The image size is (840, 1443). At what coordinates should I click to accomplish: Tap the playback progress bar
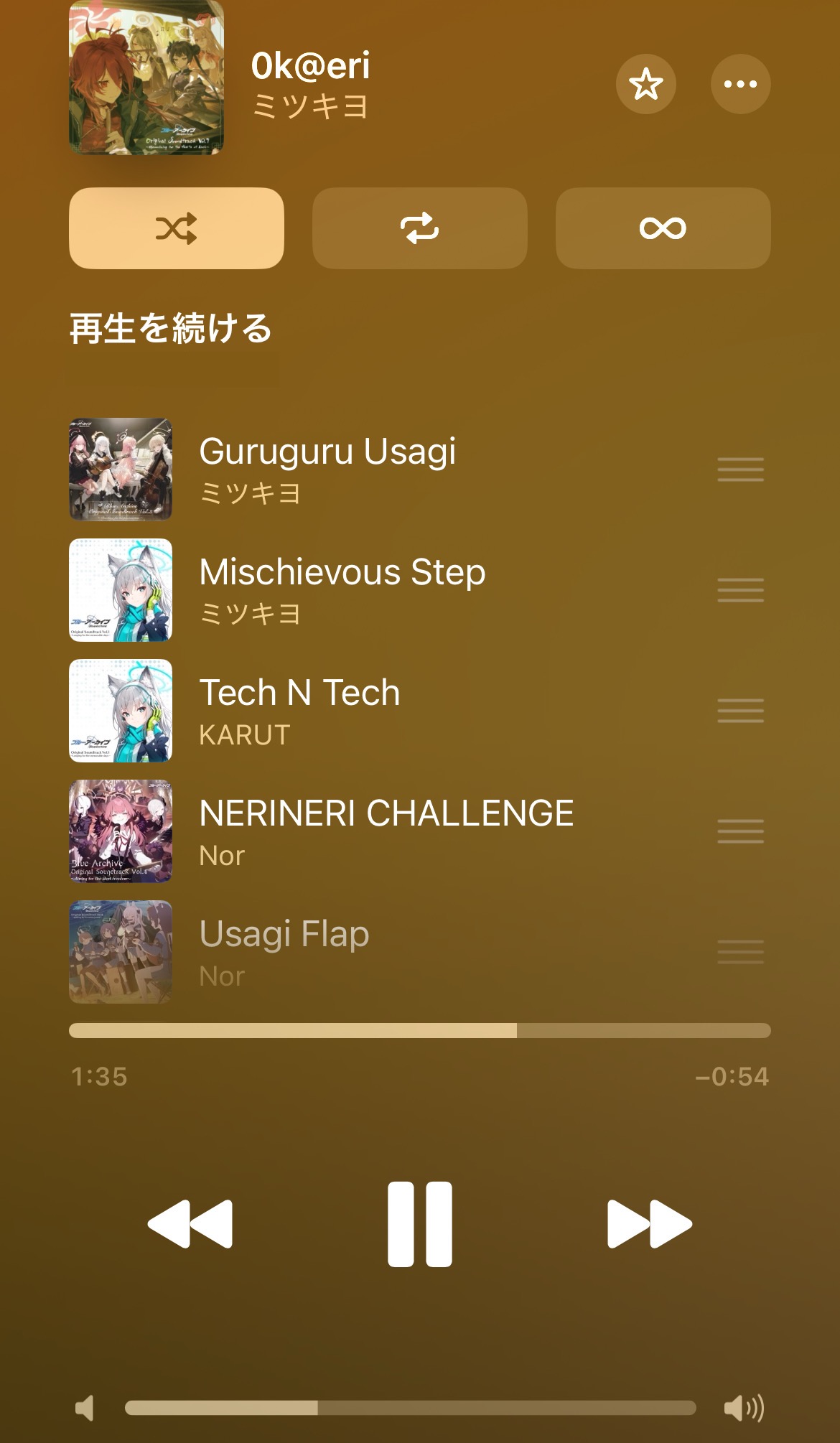coord(420,1030)
